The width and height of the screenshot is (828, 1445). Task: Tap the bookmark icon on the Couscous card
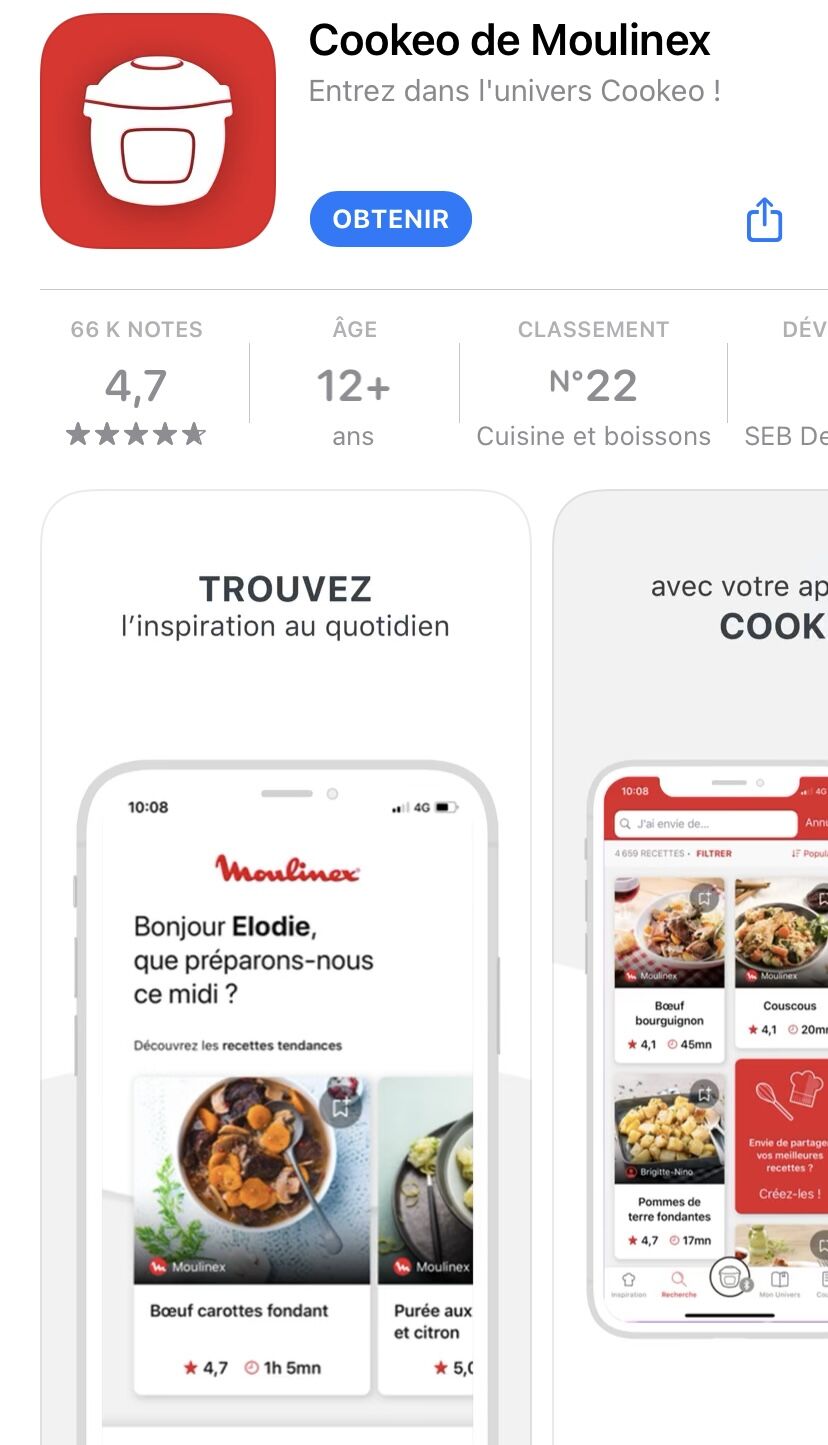(x=822, y=899)
